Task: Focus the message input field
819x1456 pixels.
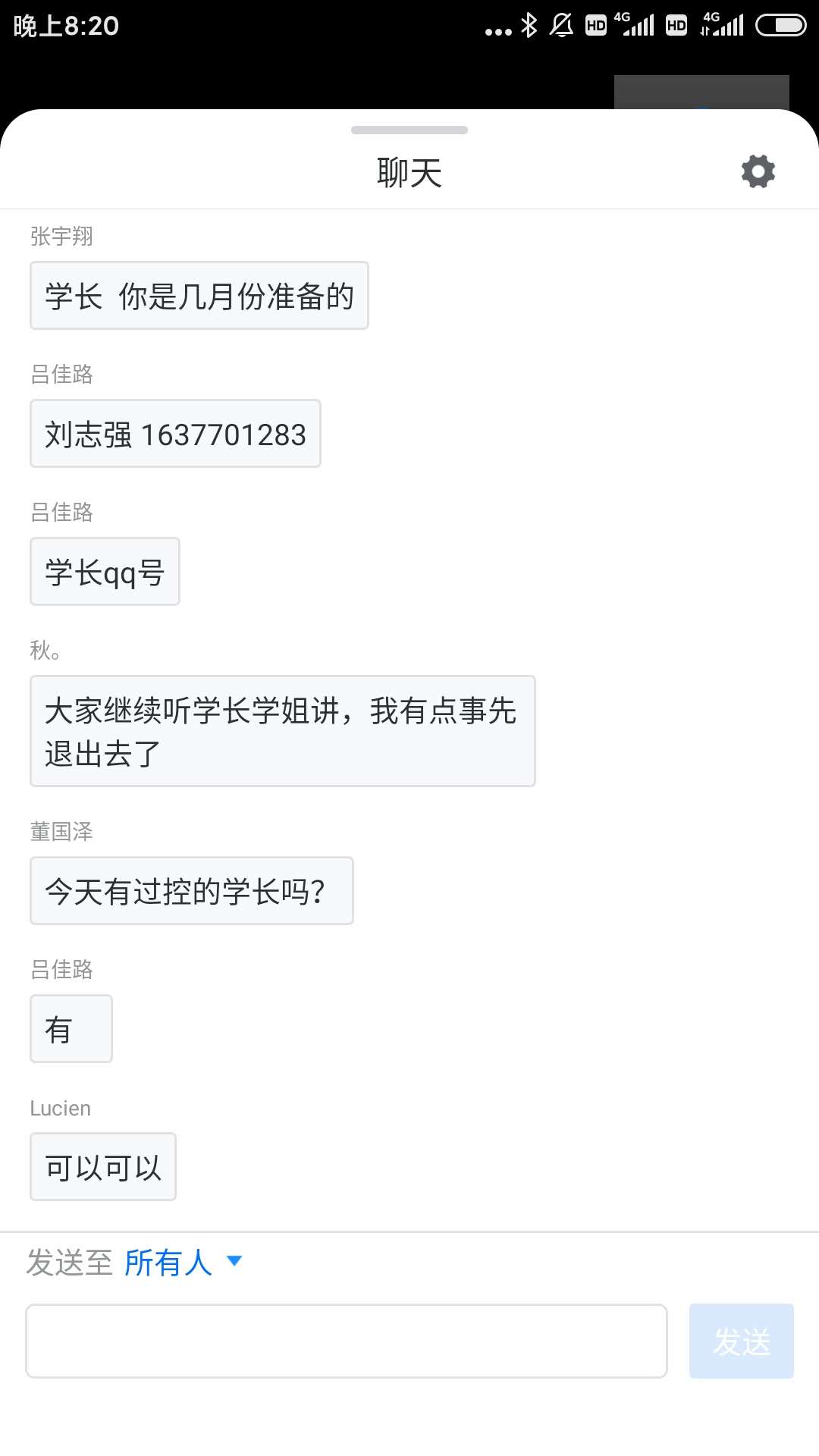Action: coord(347,1341)
